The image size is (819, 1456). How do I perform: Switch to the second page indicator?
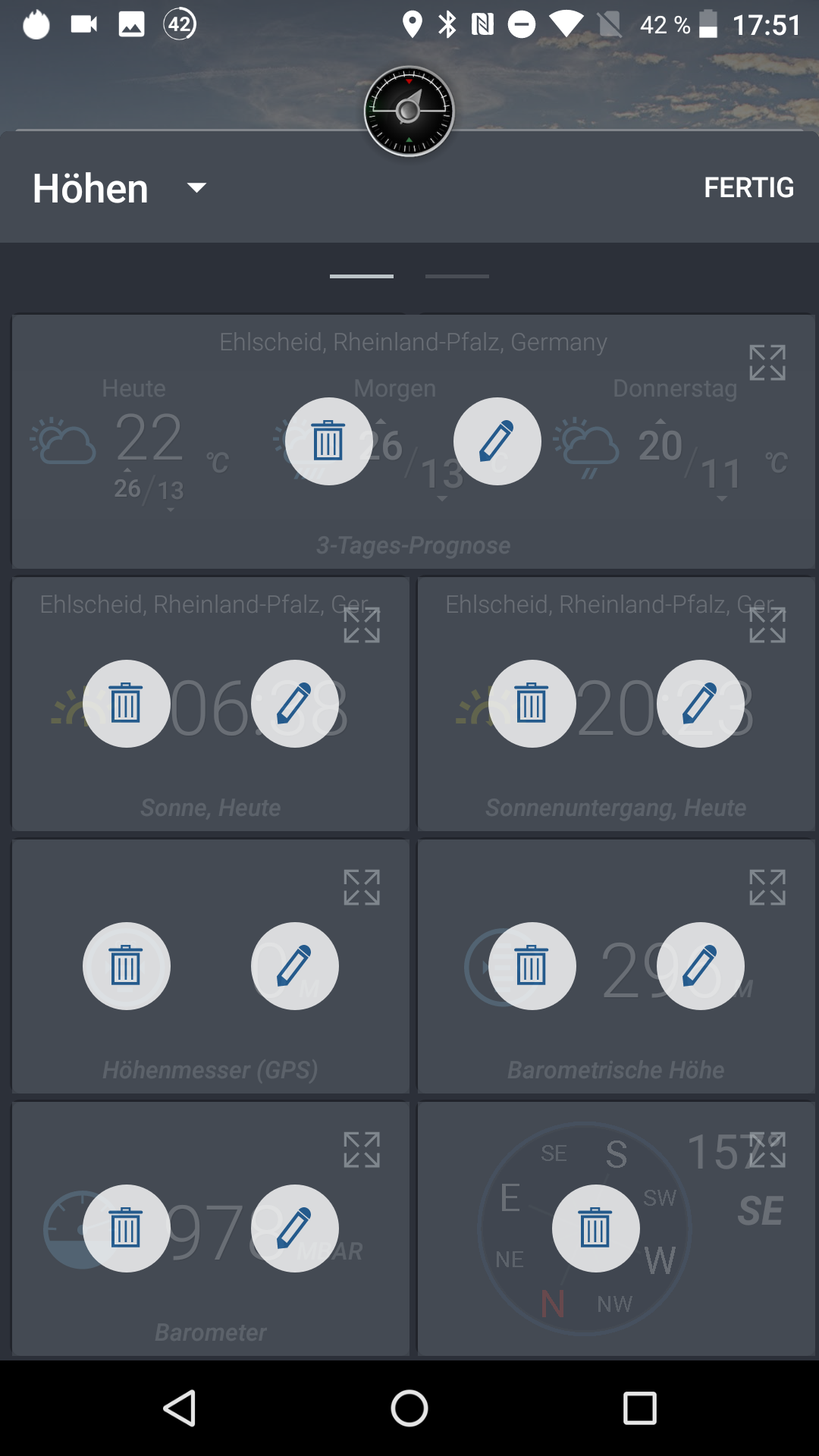pyautogui.click(x=457, y=276)
